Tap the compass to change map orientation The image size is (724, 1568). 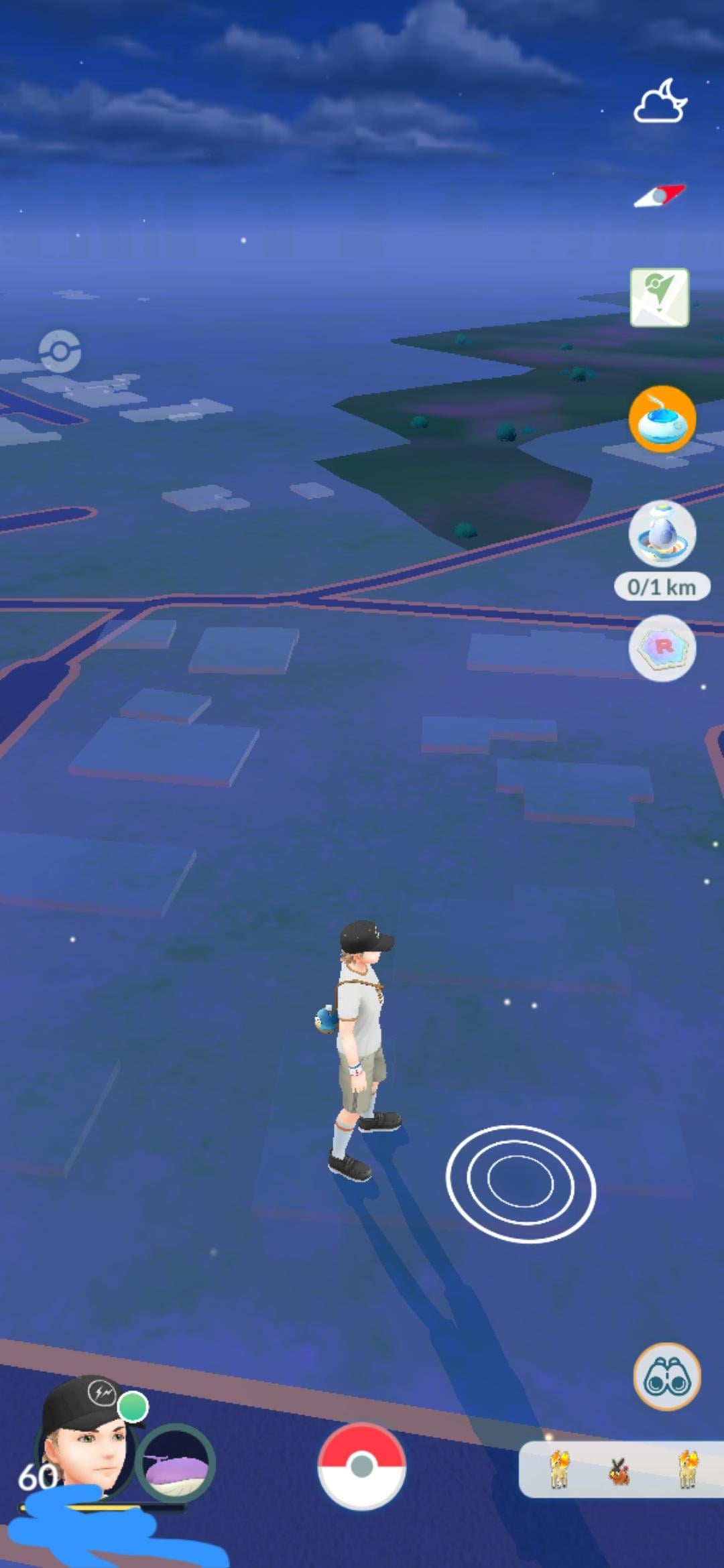pos(660,196)
